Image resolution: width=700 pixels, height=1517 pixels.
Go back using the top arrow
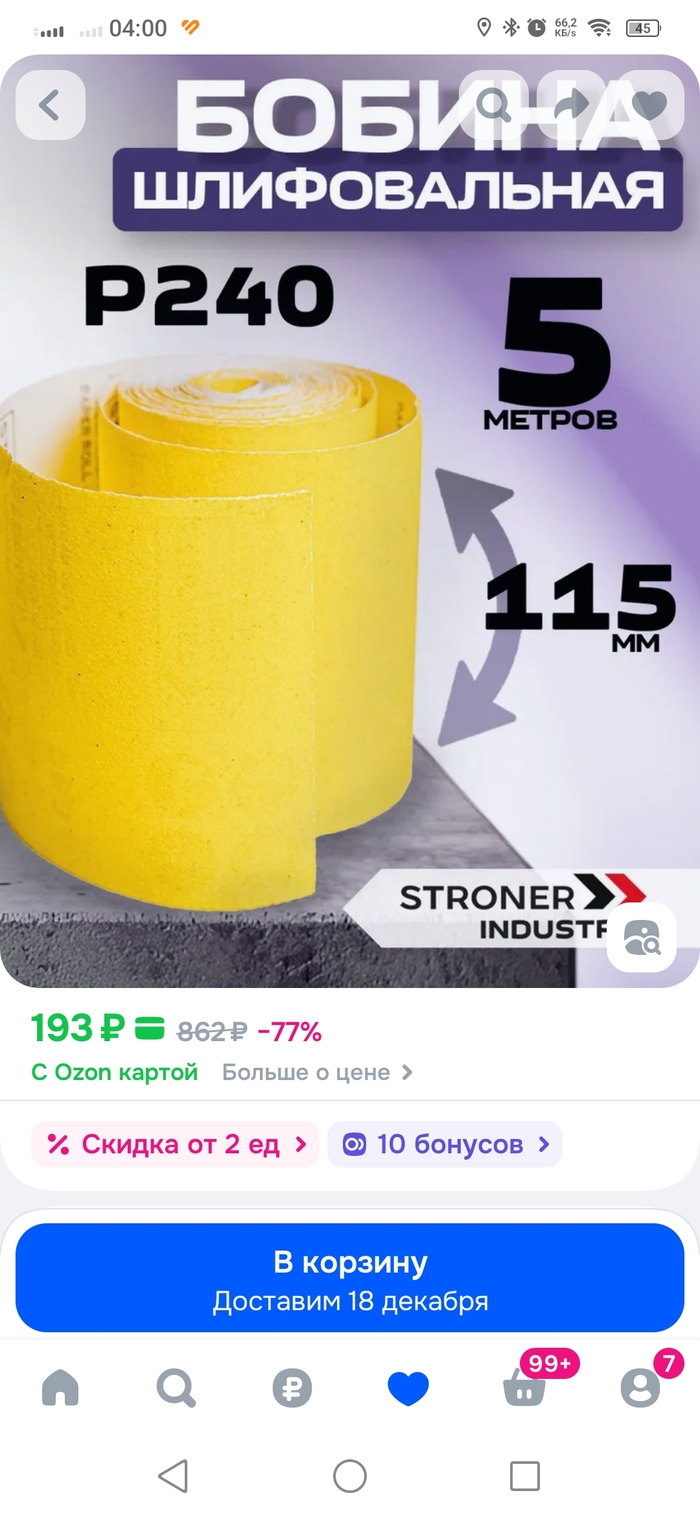50,105
